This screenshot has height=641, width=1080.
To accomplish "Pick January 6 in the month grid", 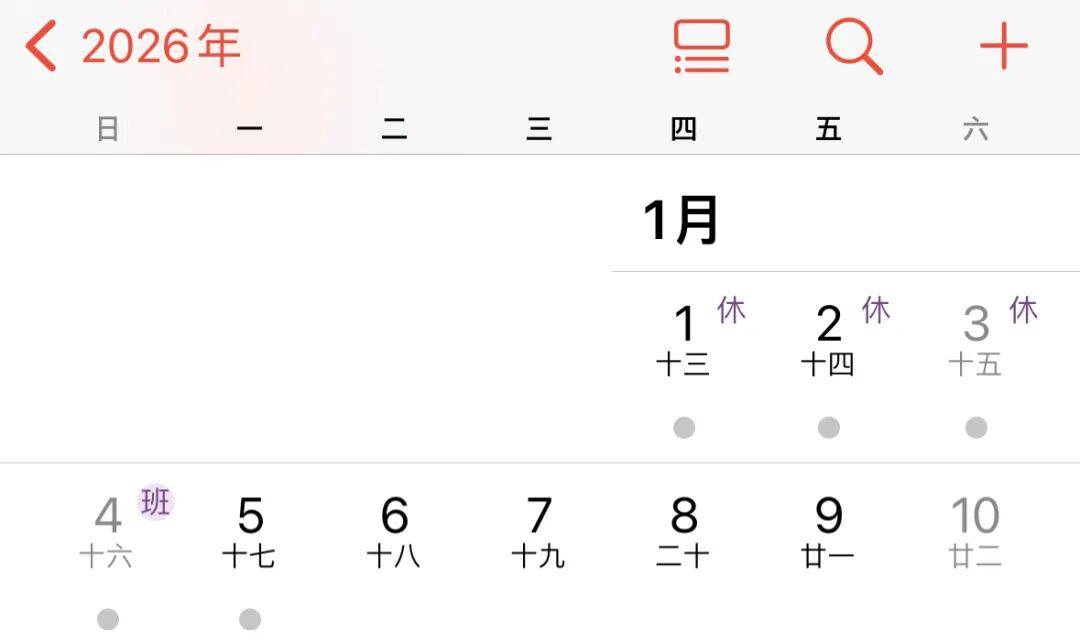I will (x=394, y=532).
